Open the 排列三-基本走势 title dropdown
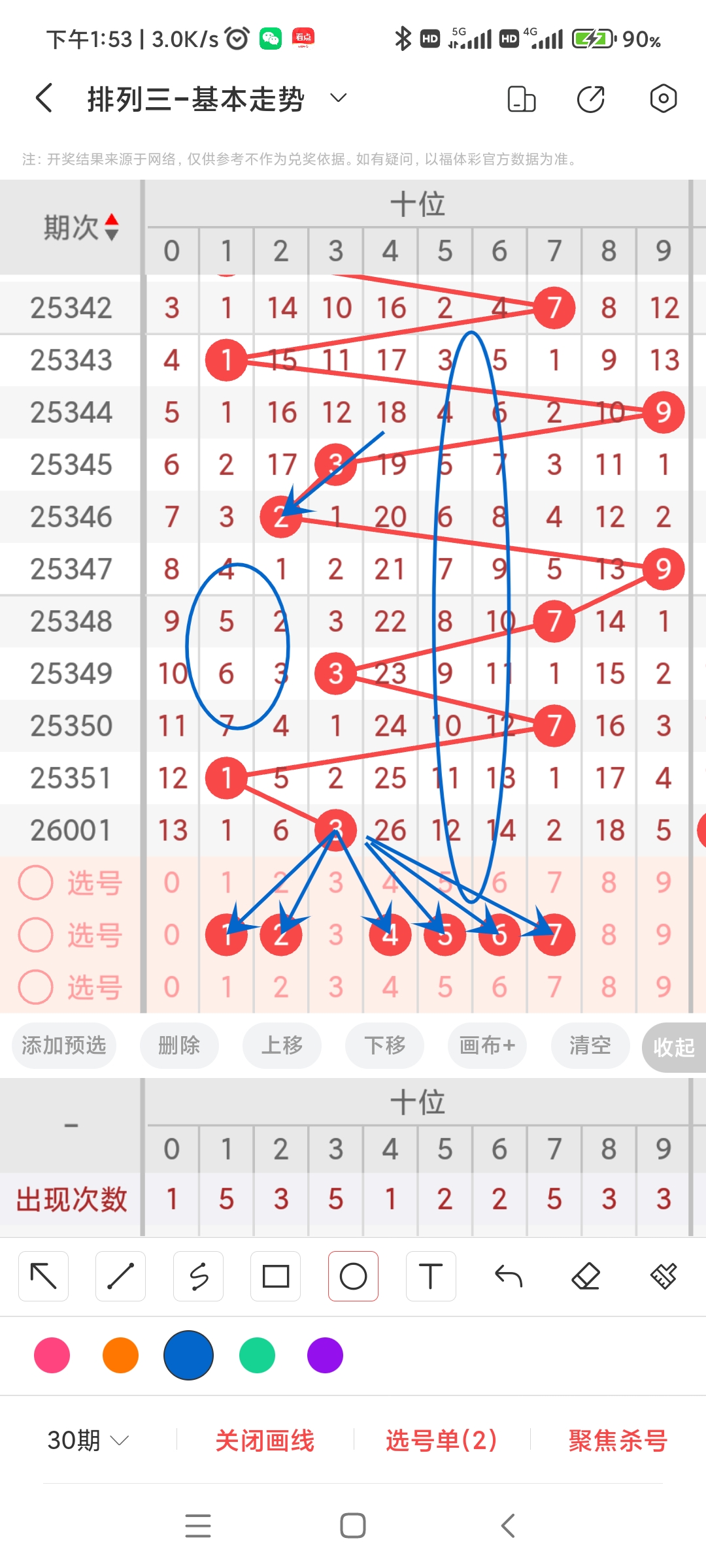The image size is (706, 1568). pyautogui.click(x=337, y=98)
